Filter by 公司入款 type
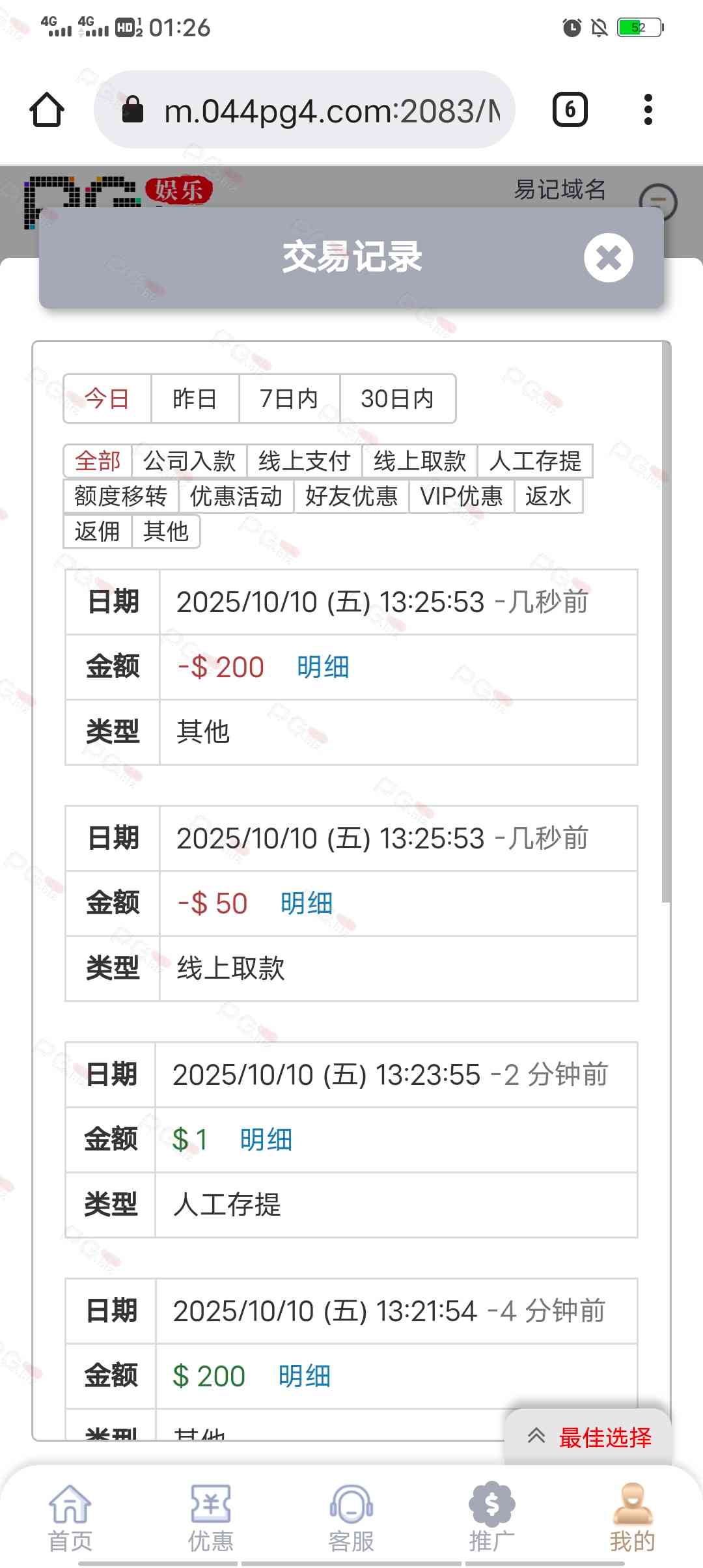Viewport: 703px width, 1568px height. point(189,461)
